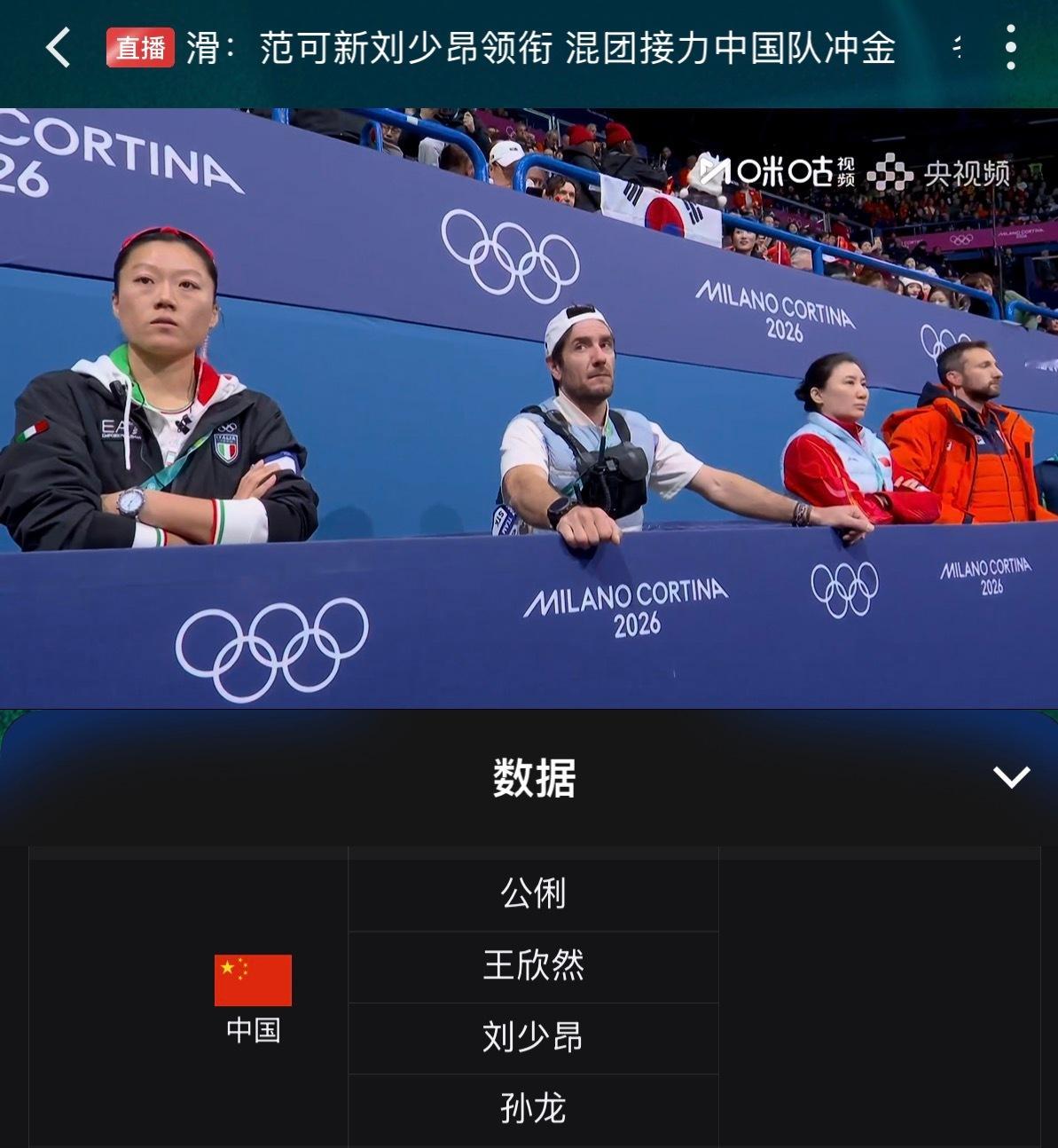Tap the back arrow to exit stream
The width and height of the screenshot is (1058, 1148).
coord(59,49)
